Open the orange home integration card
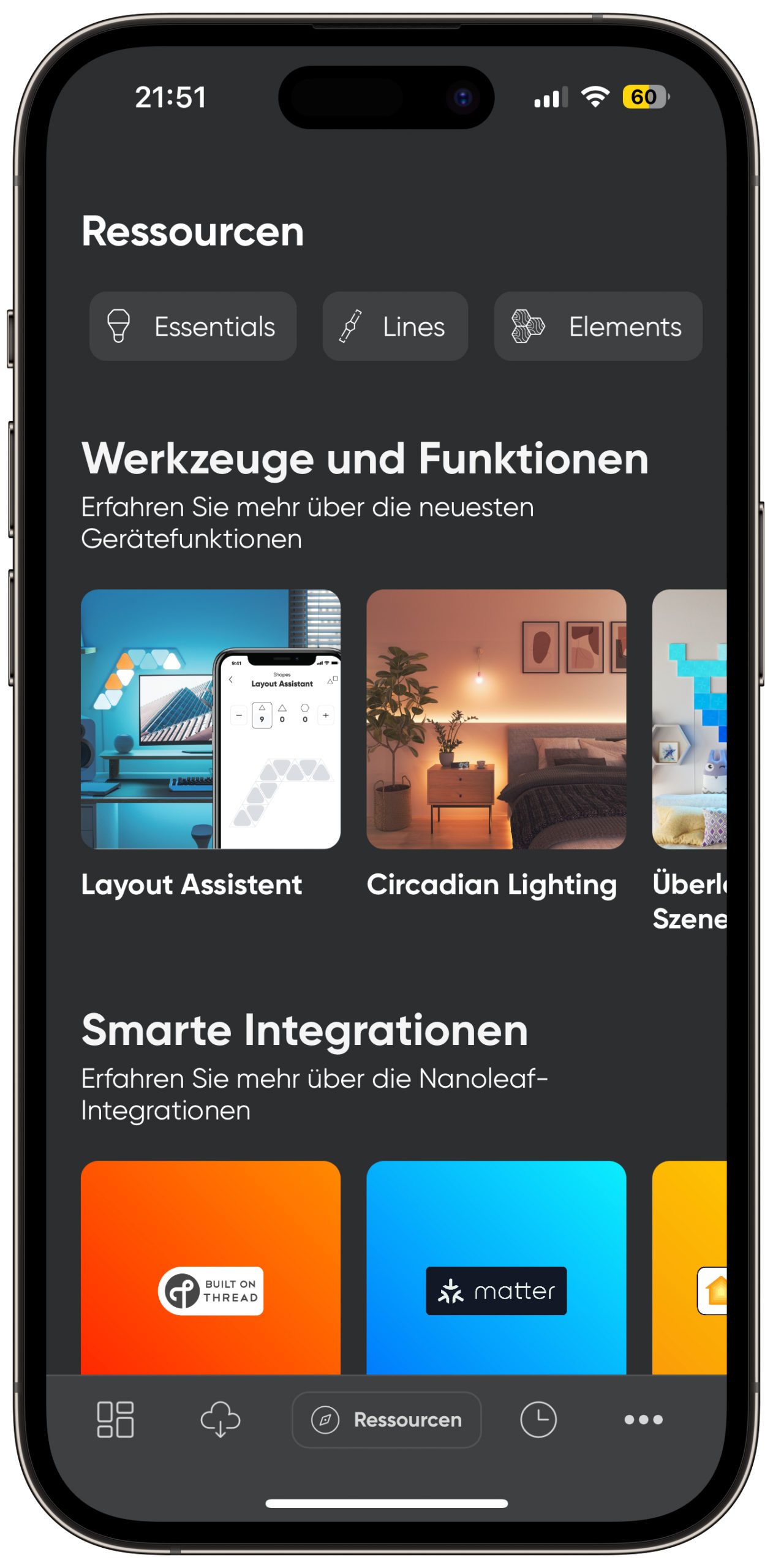This screenshot has height=1568, width=773. 689,1267
